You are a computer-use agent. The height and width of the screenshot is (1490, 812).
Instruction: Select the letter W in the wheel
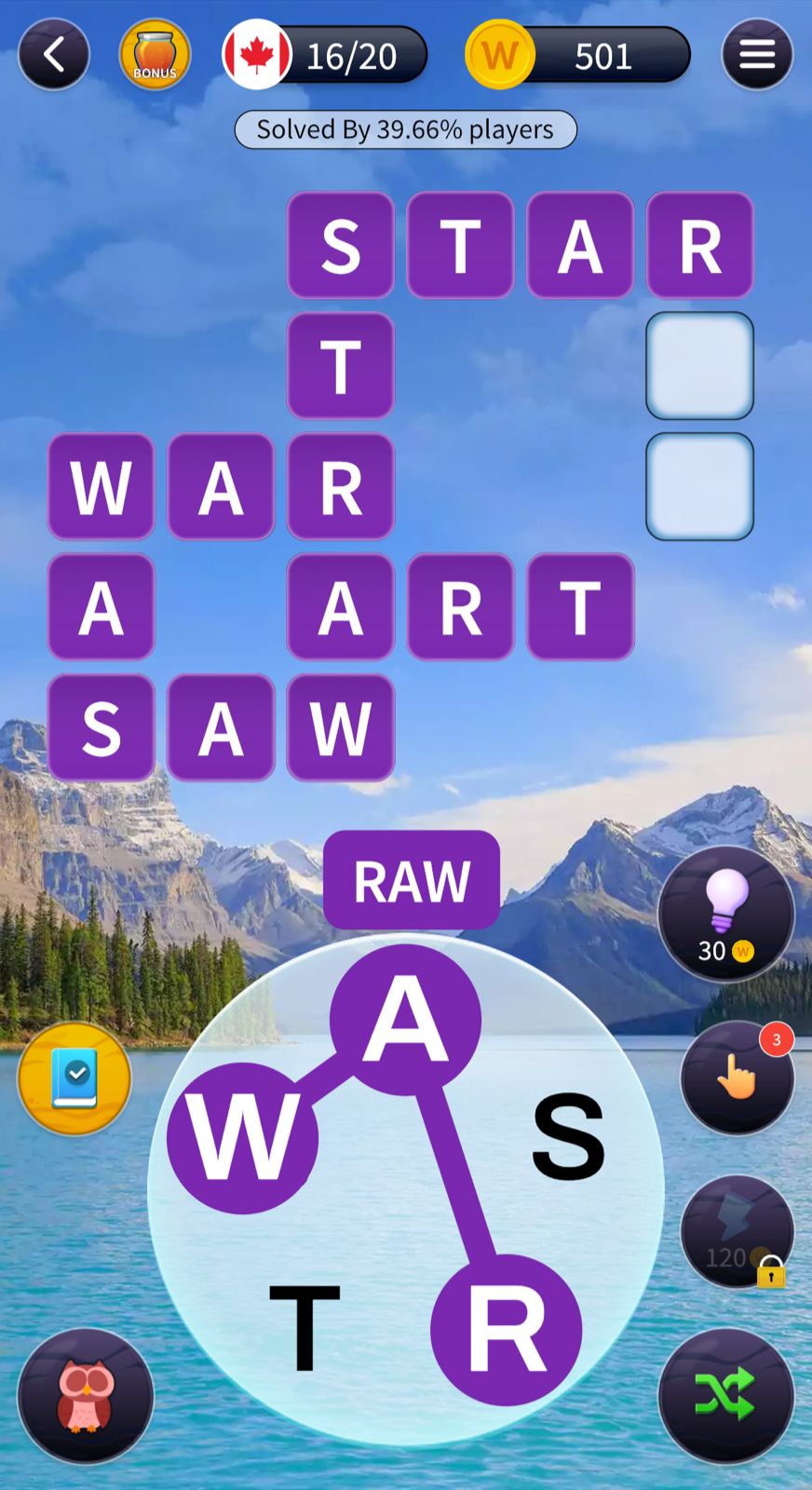[x=243, y=1138]
